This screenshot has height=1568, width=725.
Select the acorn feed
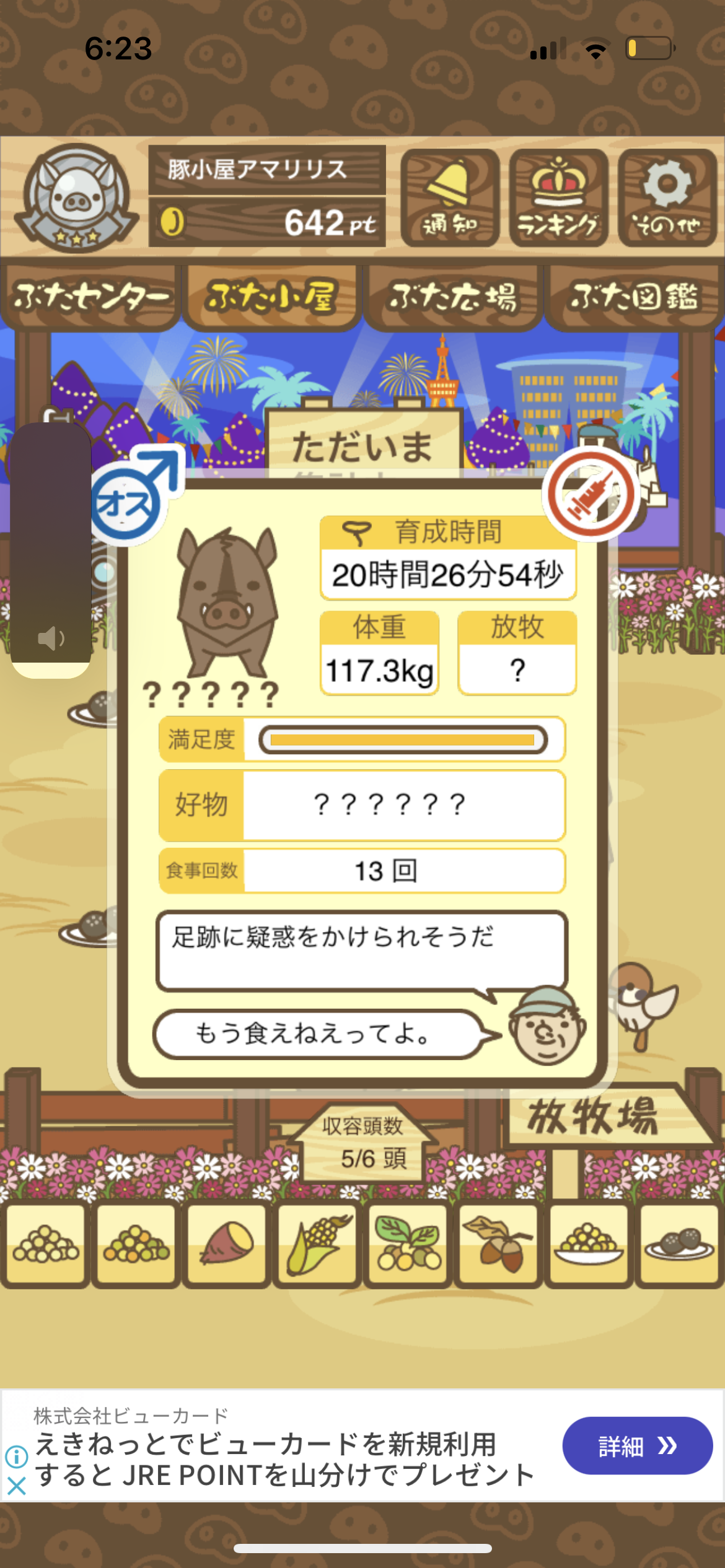[498, 1244]
